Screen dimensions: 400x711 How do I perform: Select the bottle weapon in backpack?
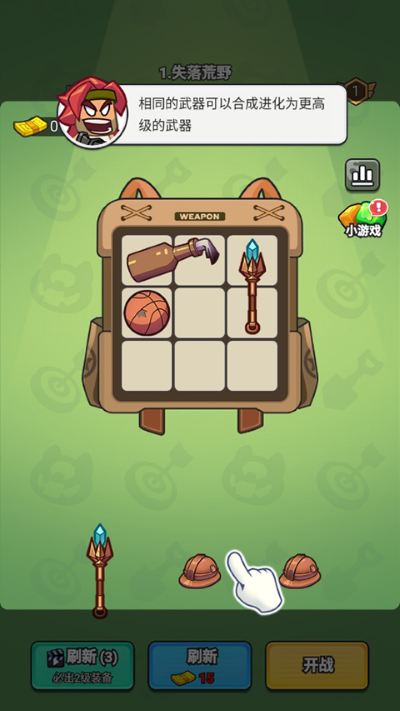(x=174, y=258)
